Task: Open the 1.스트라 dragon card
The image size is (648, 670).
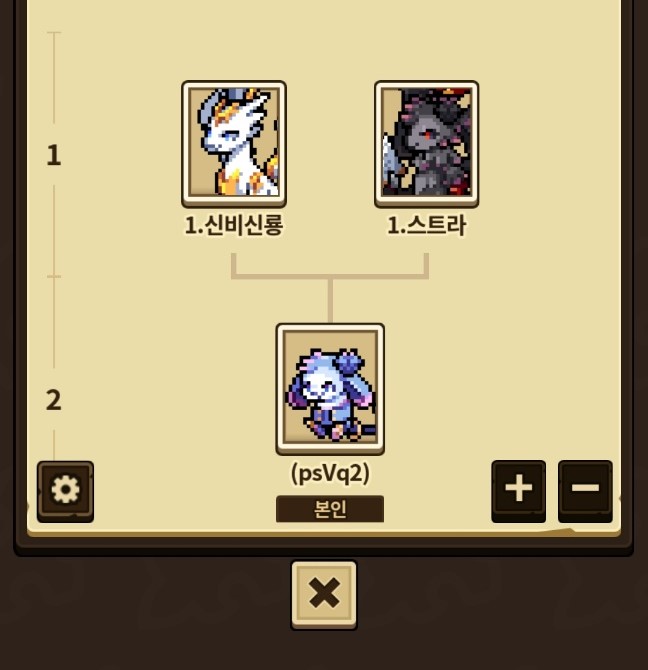Action: click(x=426, y=143)
